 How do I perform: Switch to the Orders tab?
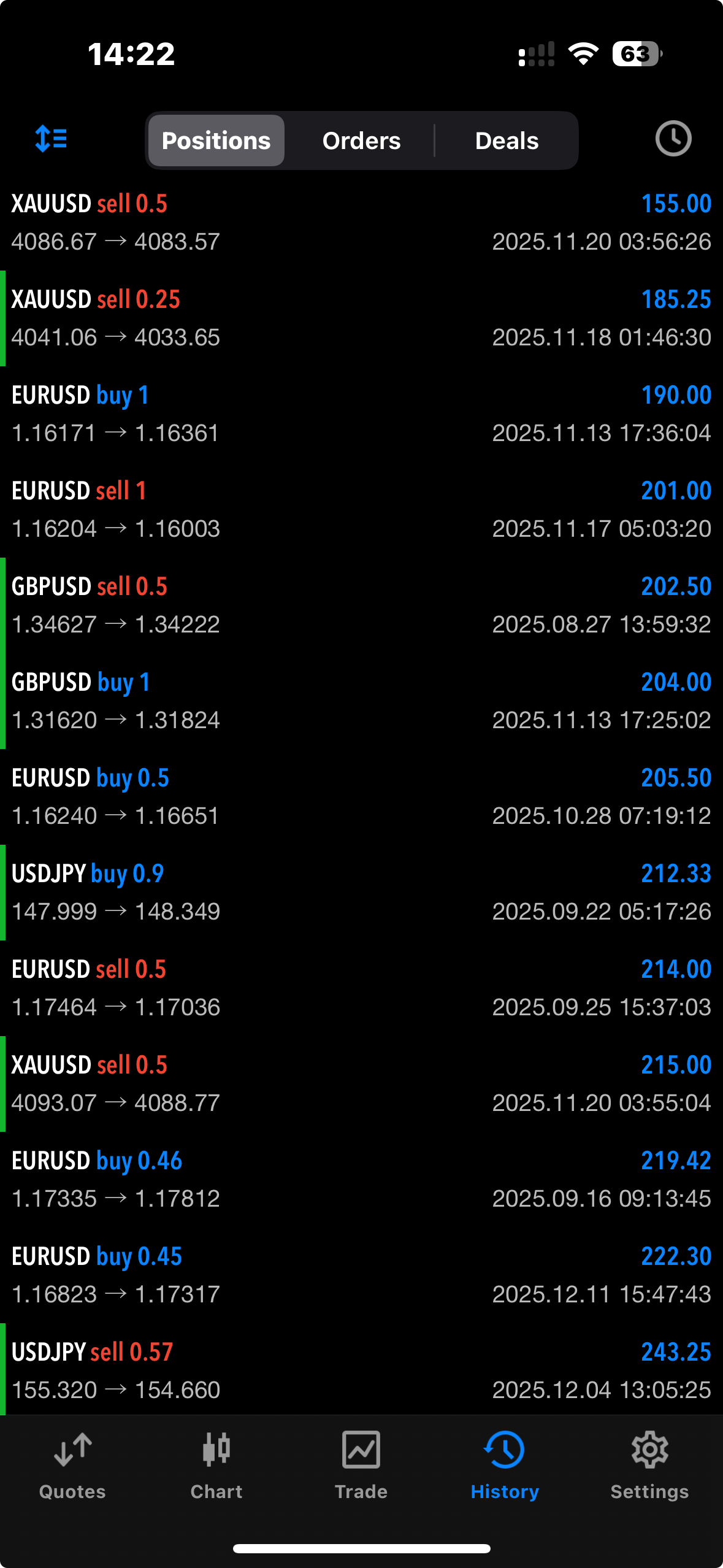(x=361, y=140)
